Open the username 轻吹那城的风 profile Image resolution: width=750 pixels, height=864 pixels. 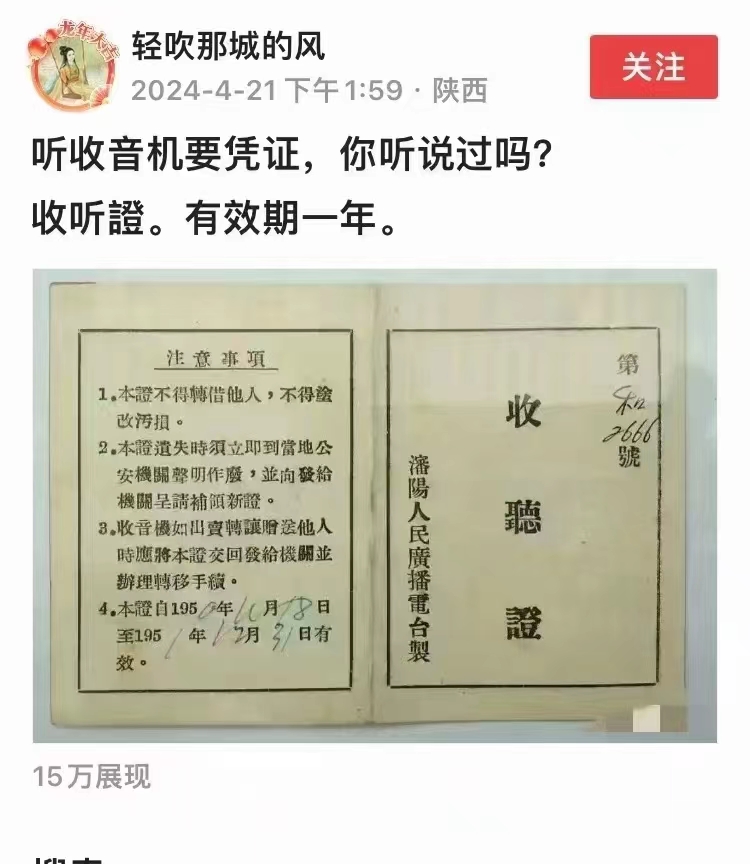pos(229,47)
